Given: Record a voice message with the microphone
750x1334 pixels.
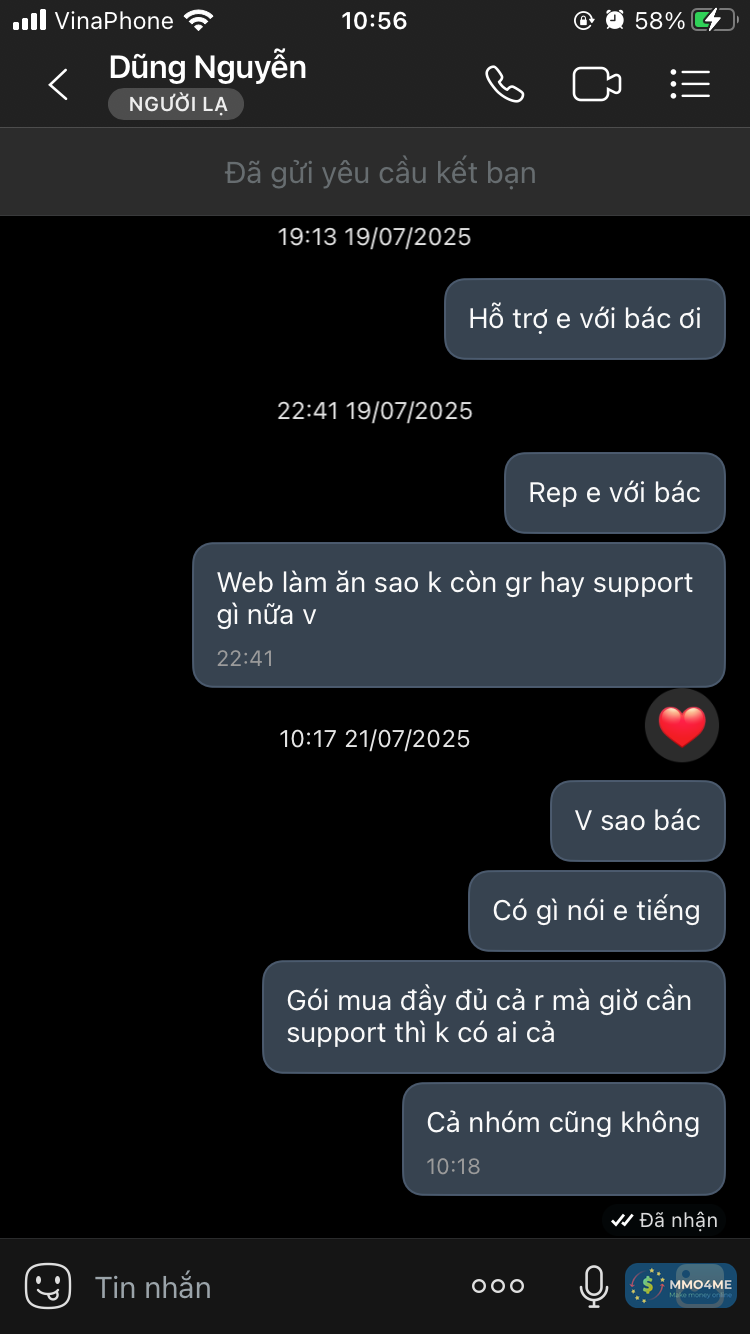Looking at the screenshot, I should (594, 1286).
